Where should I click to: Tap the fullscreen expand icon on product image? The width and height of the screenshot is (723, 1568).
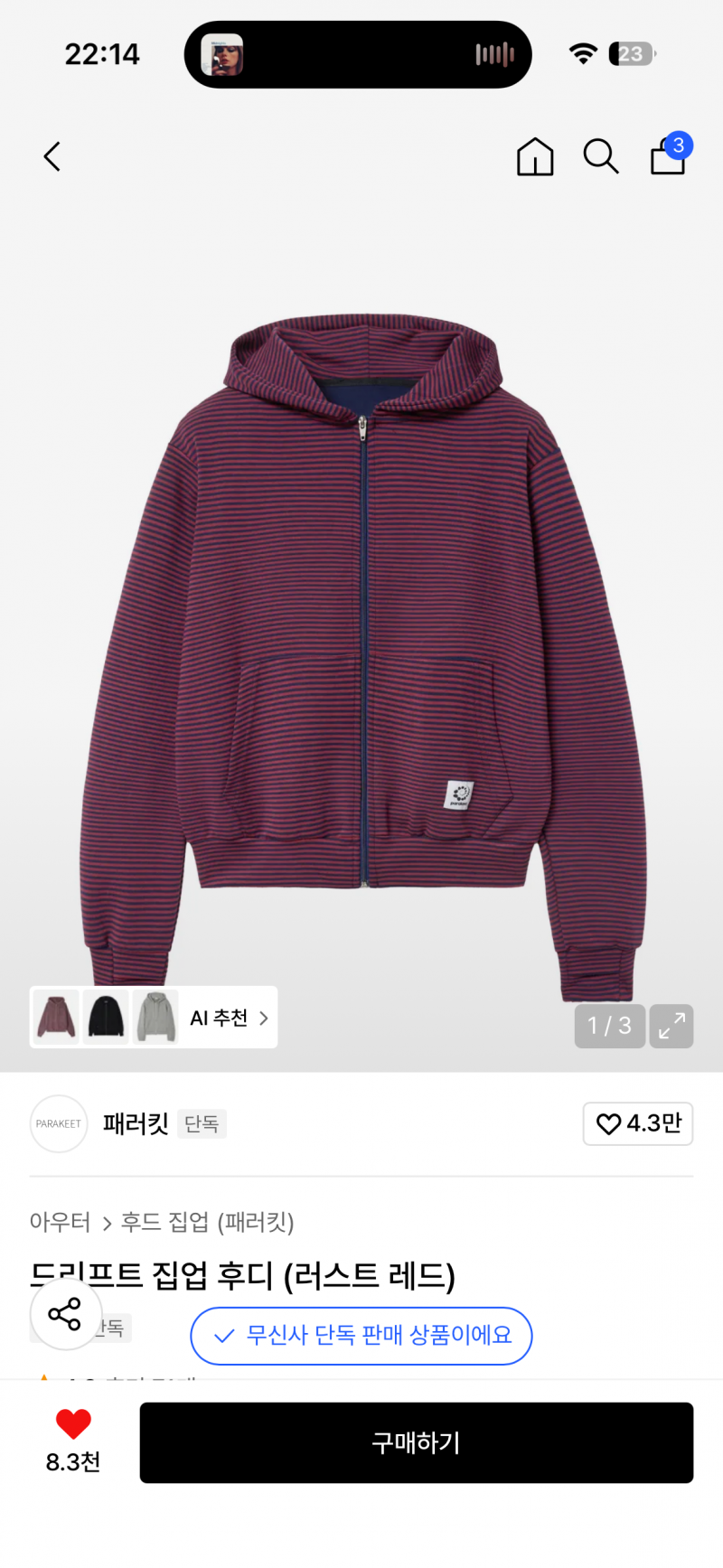[x=671, y=1026]
